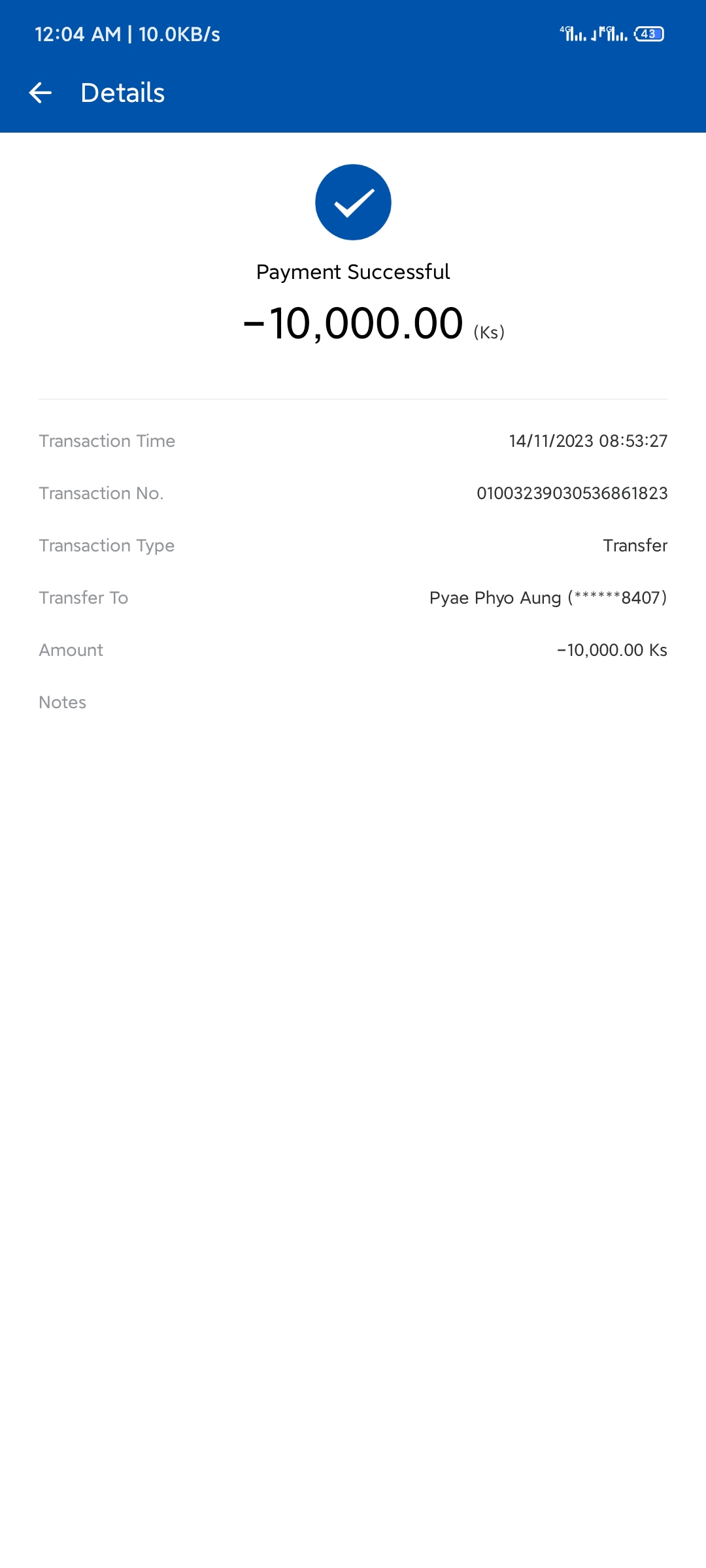706x1568 pixels.
Task: Go back from the Details screen
Action: coord(41,93)
